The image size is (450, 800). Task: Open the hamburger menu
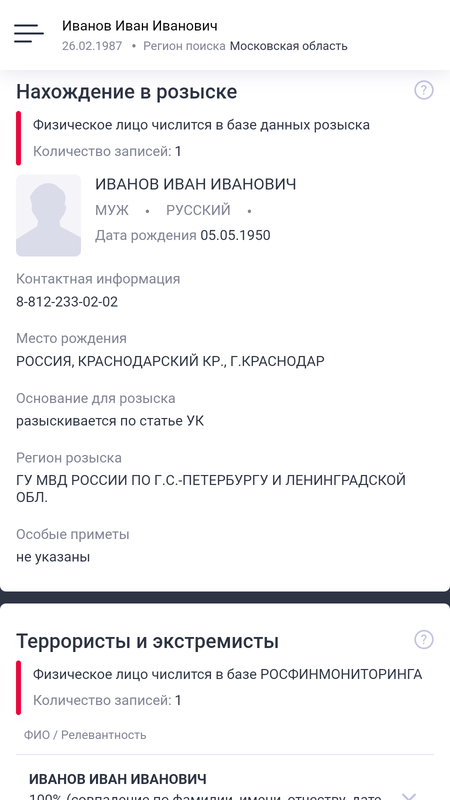pos(29,34)
